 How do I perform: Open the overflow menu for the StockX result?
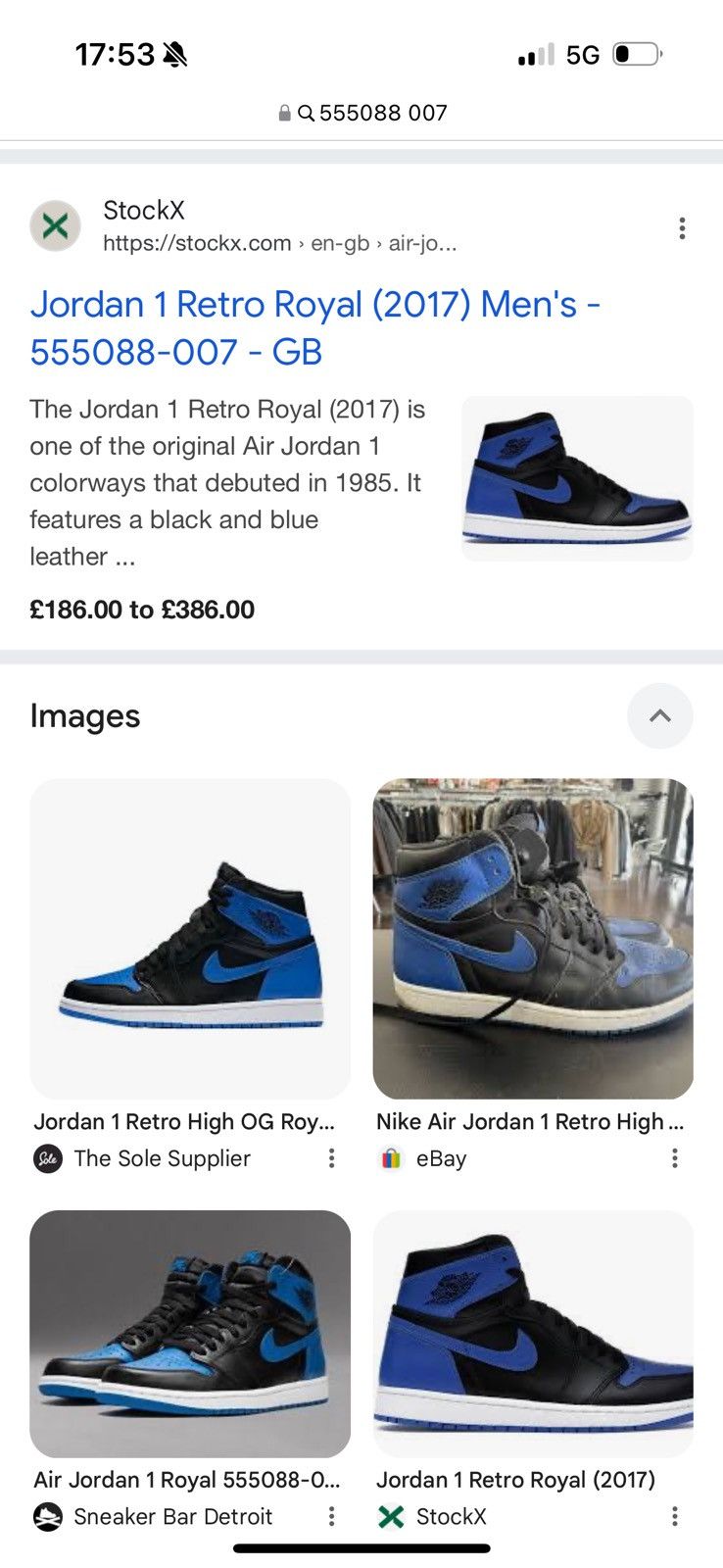682,228
